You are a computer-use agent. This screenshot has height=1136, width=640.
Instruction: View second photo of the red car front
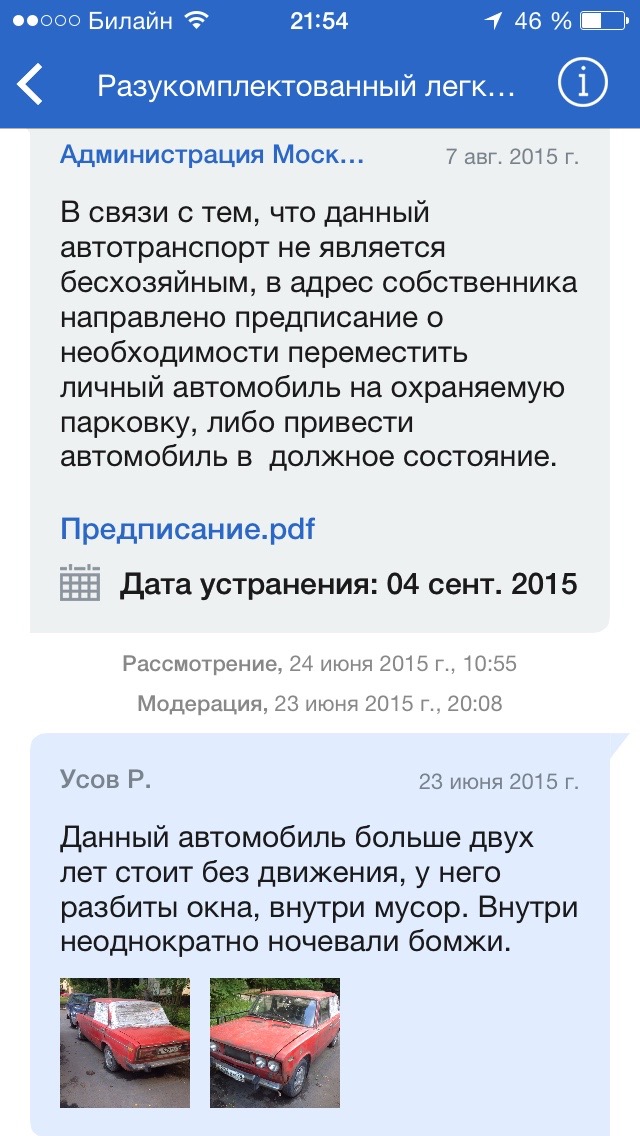(275, 1042)
